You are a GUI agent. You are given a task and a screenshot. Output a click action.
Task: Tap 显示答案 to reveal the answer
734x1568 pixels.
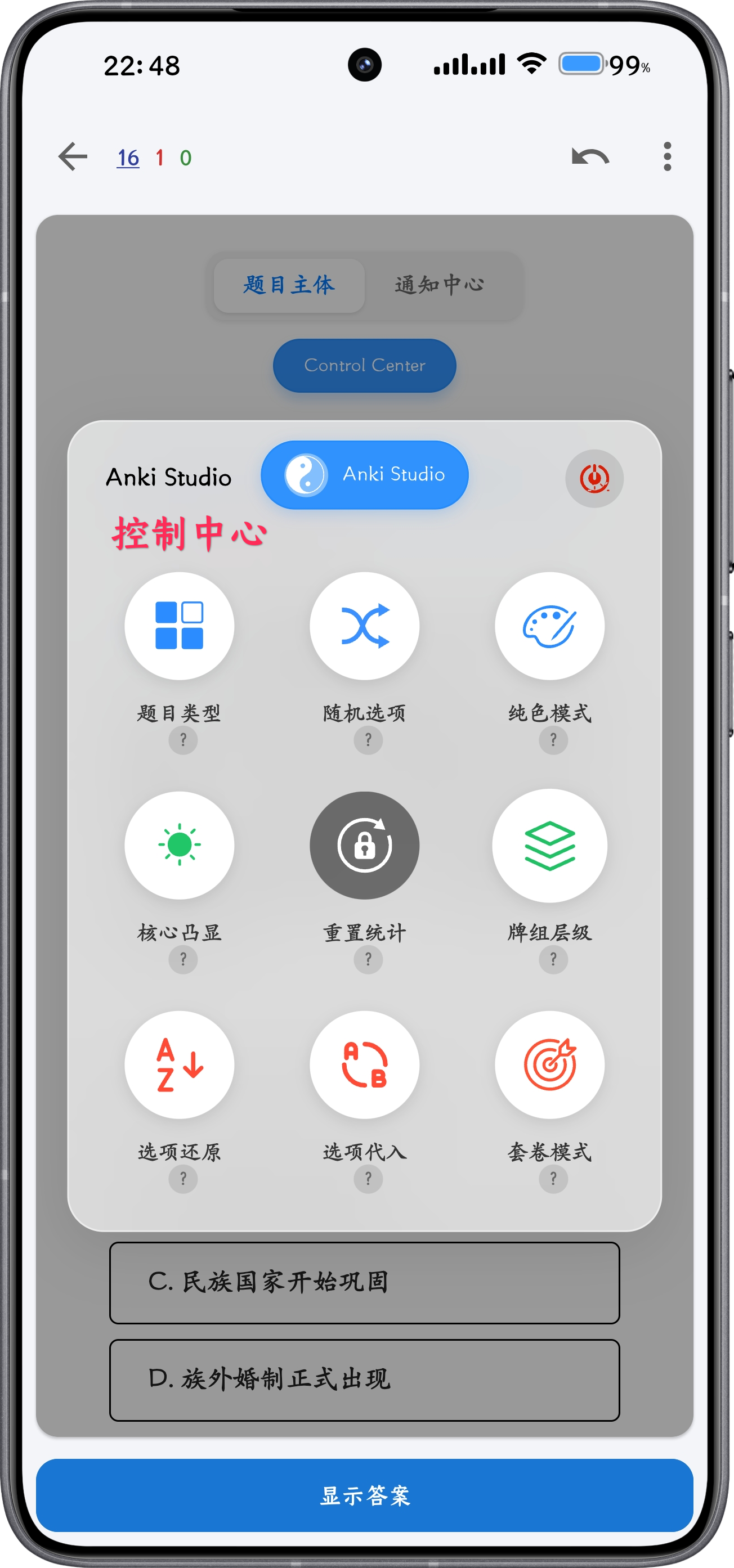[364, 1495]
